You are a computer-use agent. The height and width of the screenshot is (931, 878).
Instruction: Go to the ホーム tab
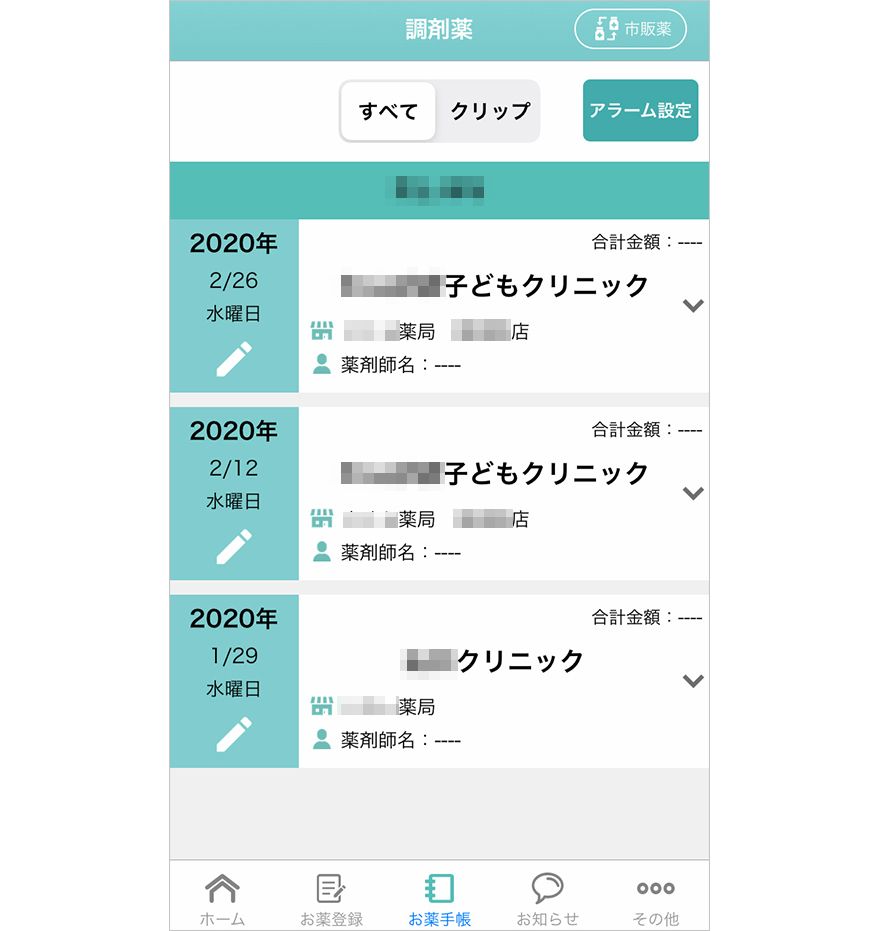[222, 899]
